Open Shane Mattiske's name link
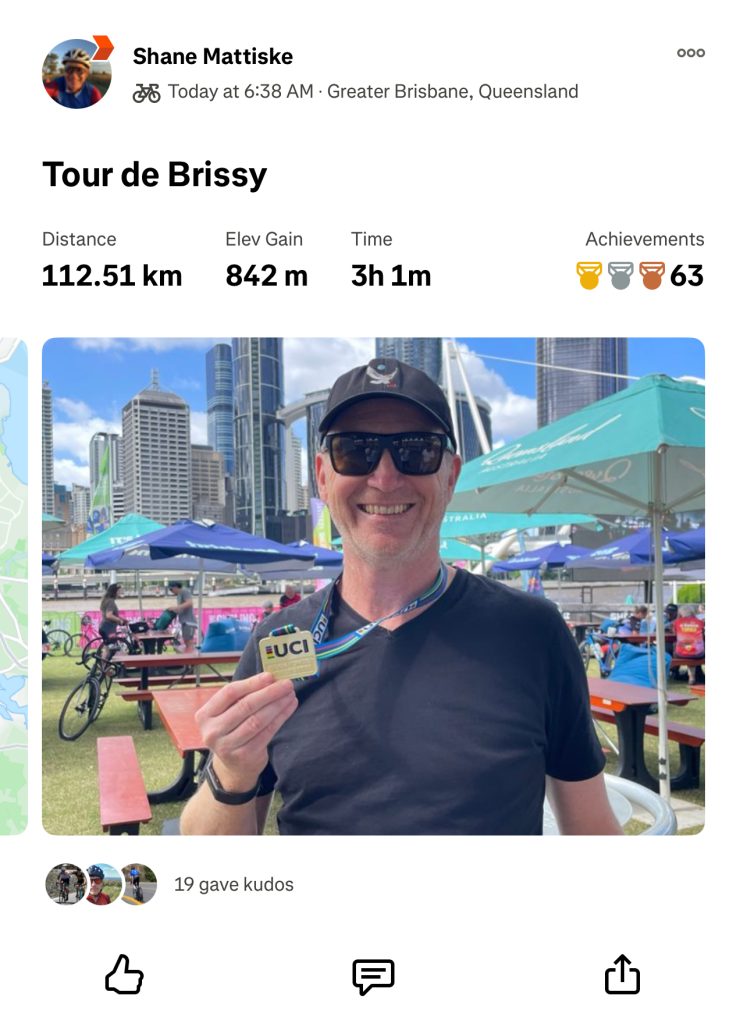 tap(212, 56)
